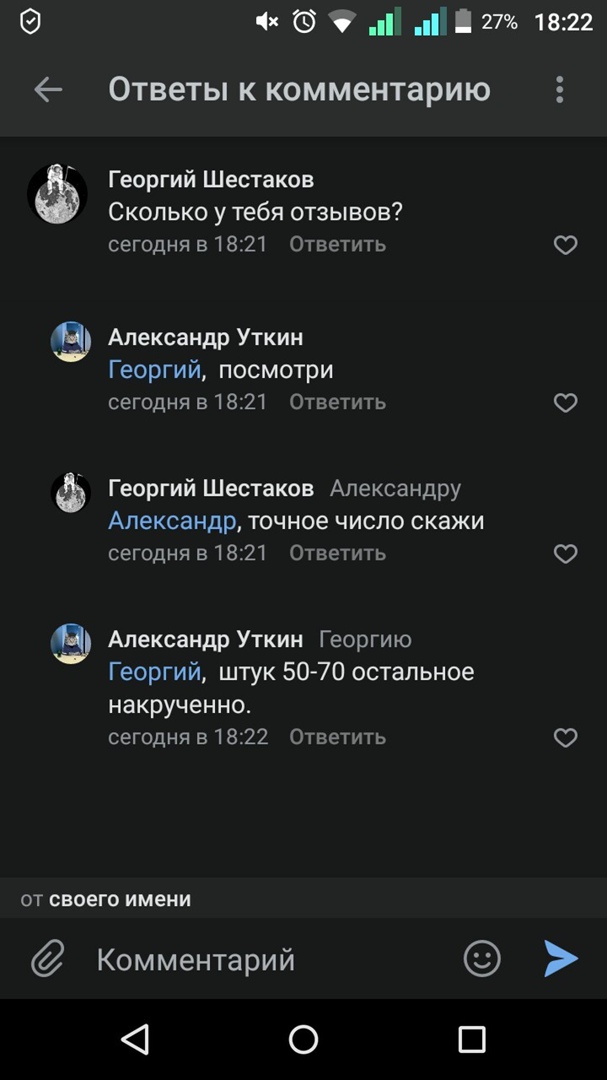Image resolution: width=607 pixels, height=1080 pixels.
Task: Open Александр Уткин's profile name in "посмотри" comment
Action: tap(205, 338)
